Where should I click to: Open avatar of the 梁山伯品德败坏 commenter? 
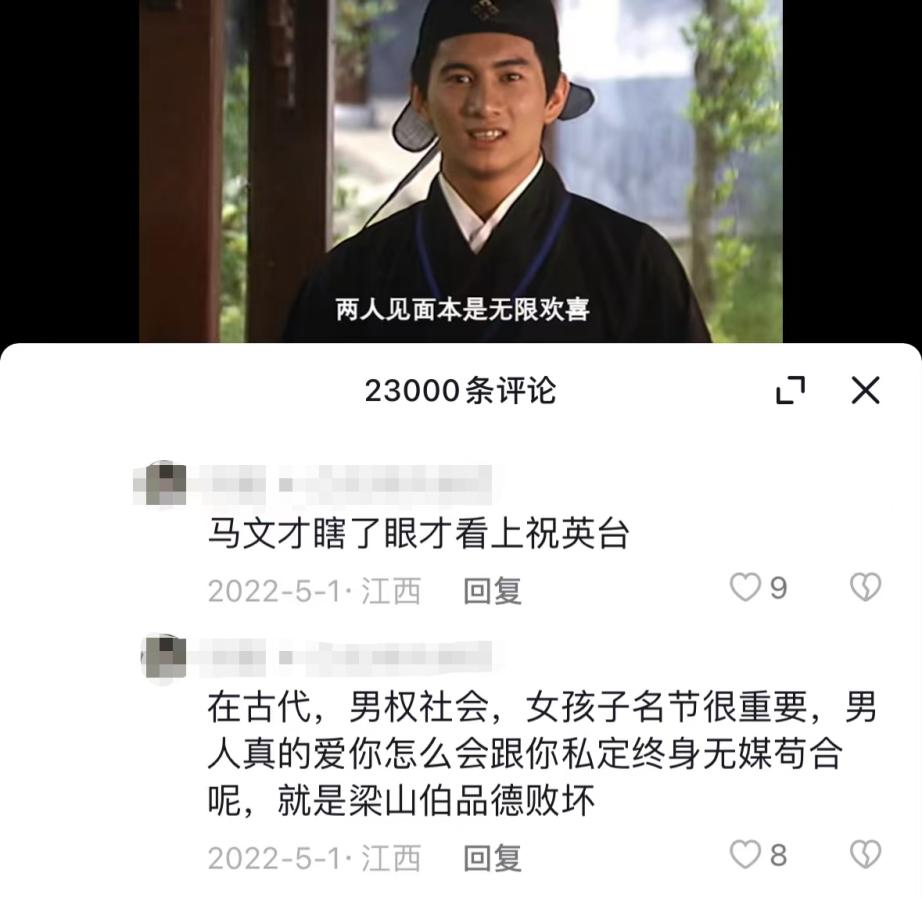click(164, 658)
